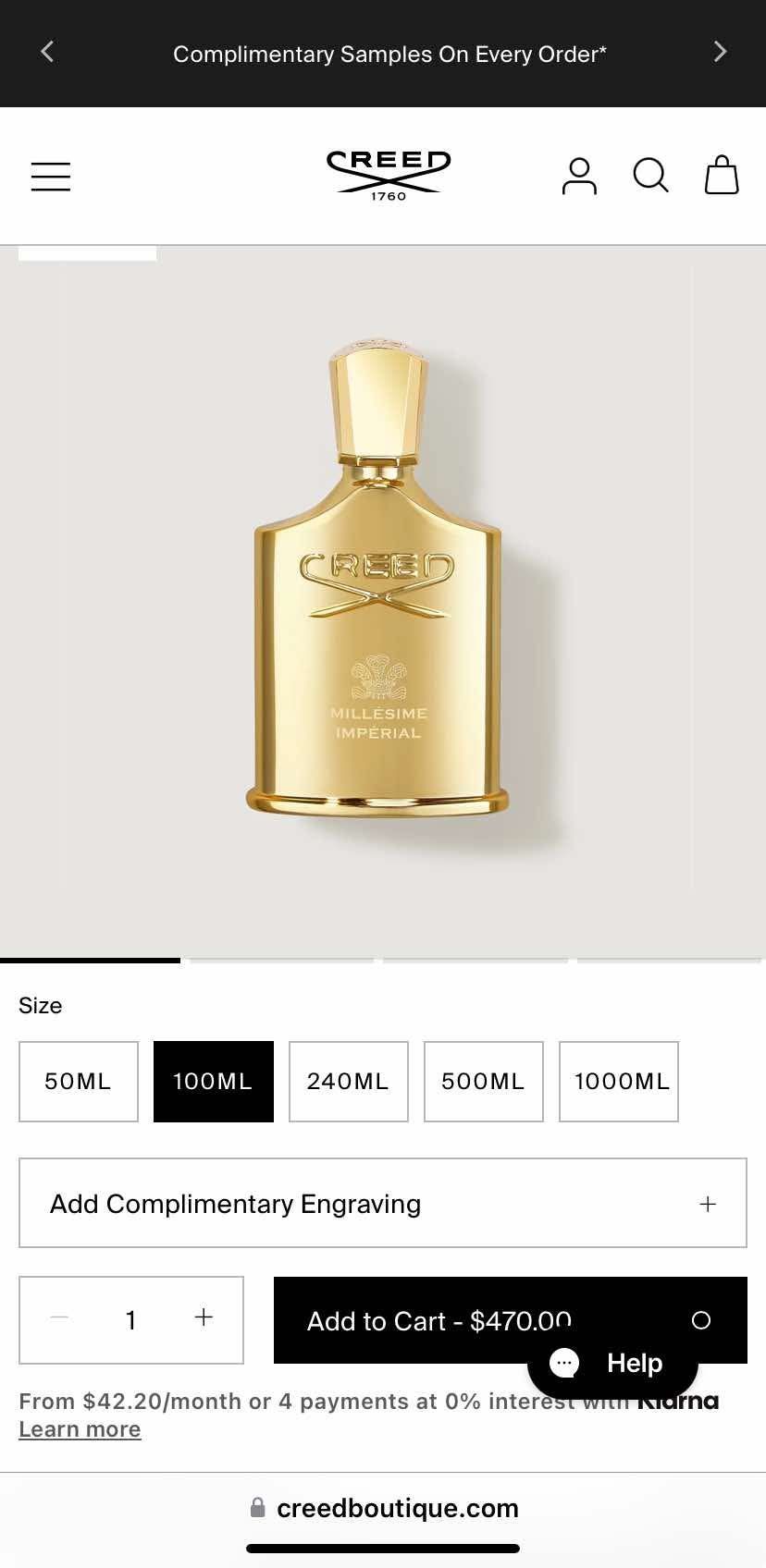The width and height of the screenshot is (766, 1568).
Task: Open the account profile icon
Action: click(x=579, y=176)
